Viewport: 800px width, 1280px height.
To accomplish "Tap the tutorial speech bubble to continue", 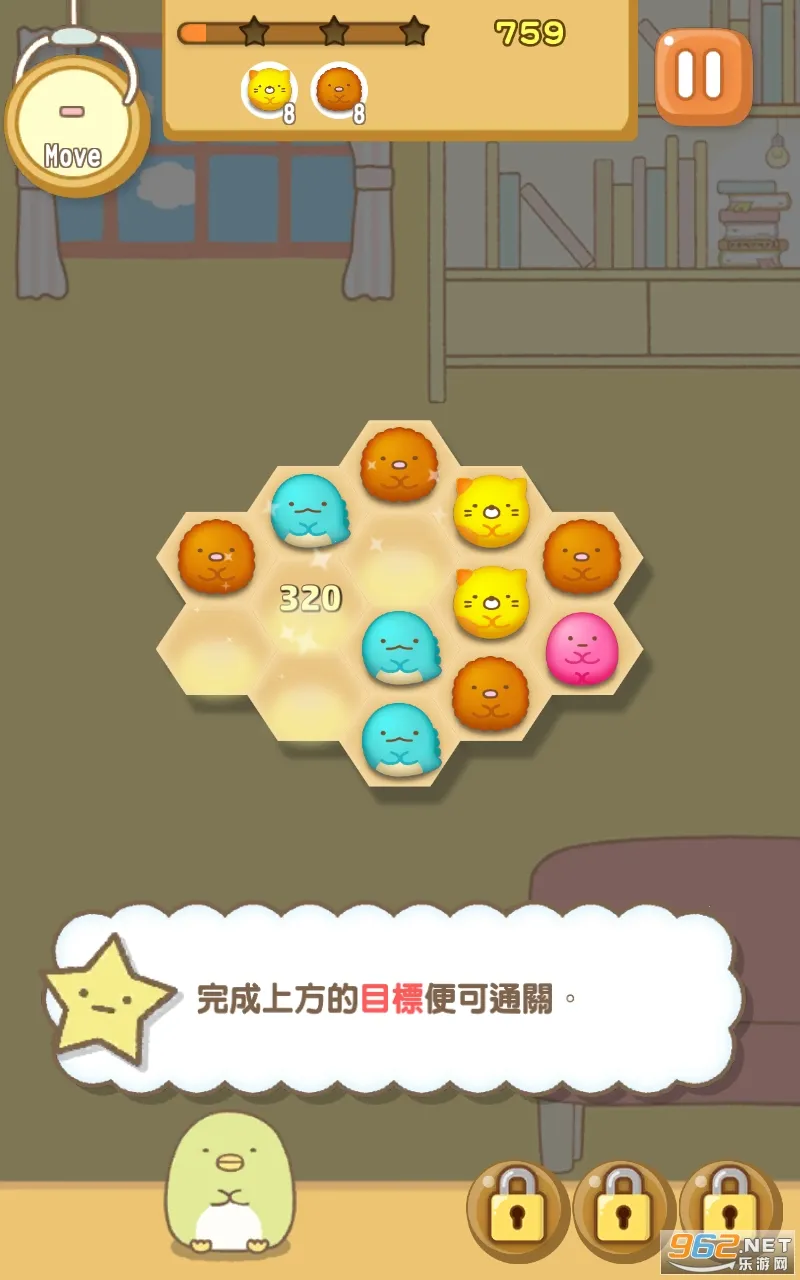I will click(400, 998).
